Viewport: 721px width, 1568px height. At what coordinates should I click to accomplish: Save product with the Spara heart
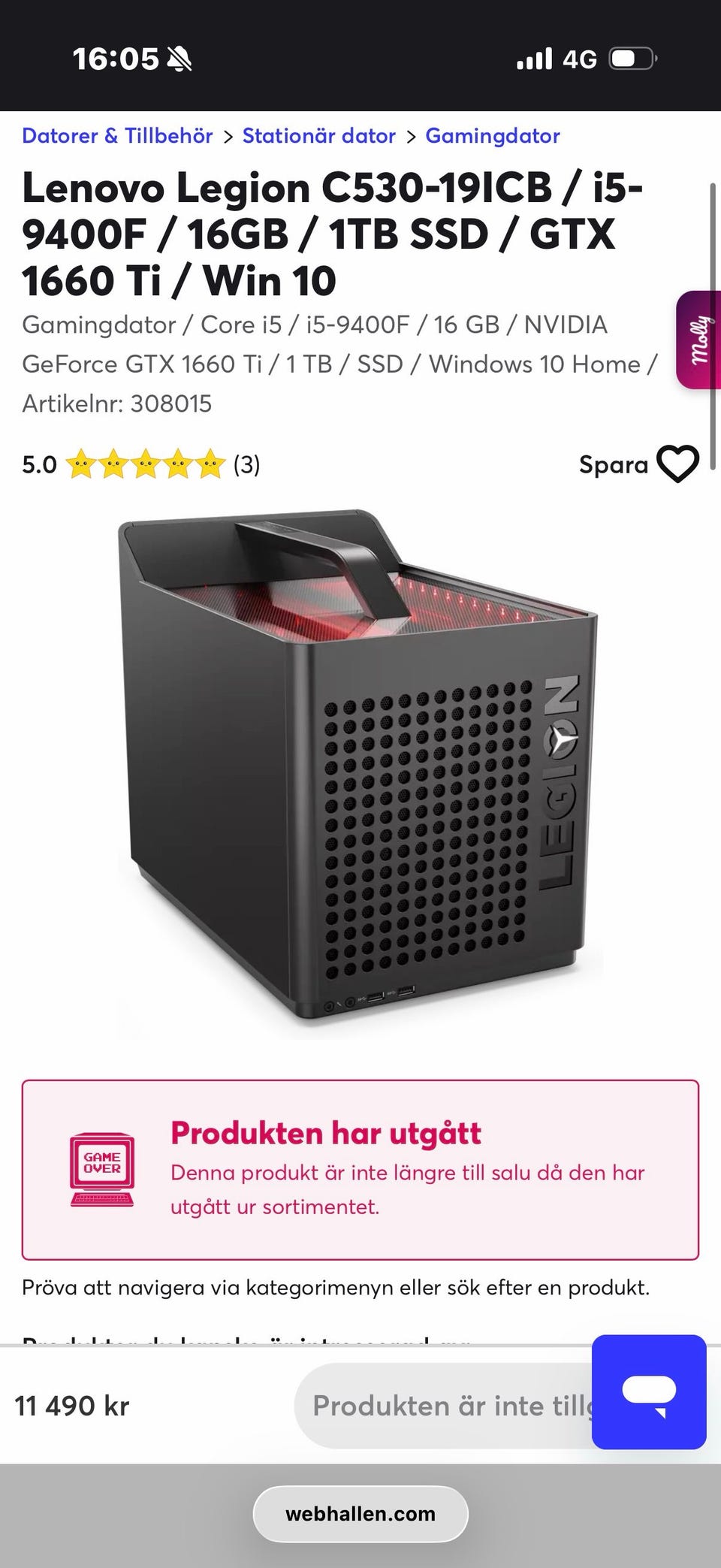click(639, 464)
